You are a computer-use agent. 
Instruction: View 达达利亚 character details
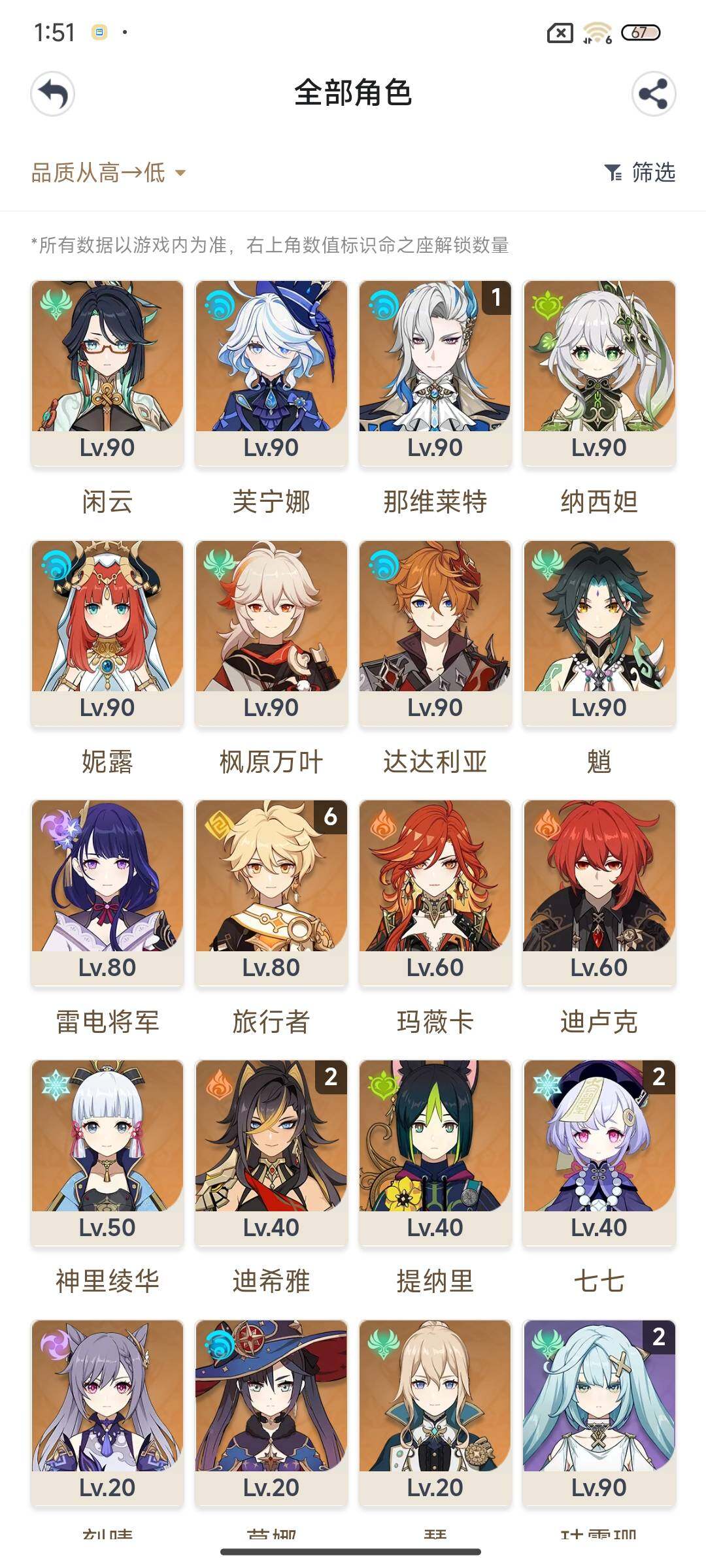(x=435, y=632)
